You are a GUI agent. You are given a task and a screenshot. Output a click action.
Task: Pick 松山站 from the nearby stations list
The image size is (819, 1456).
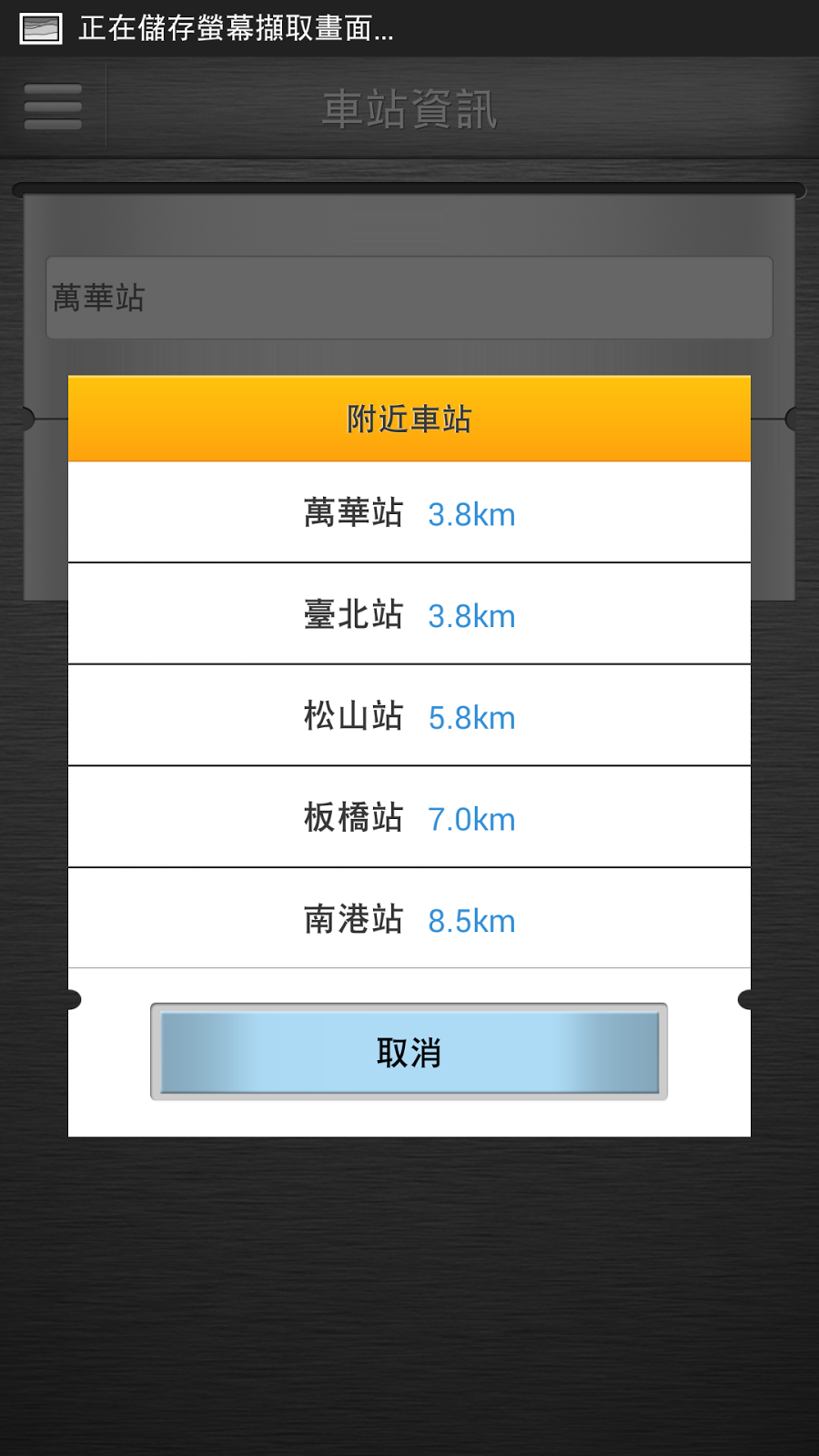click(409, 716)
